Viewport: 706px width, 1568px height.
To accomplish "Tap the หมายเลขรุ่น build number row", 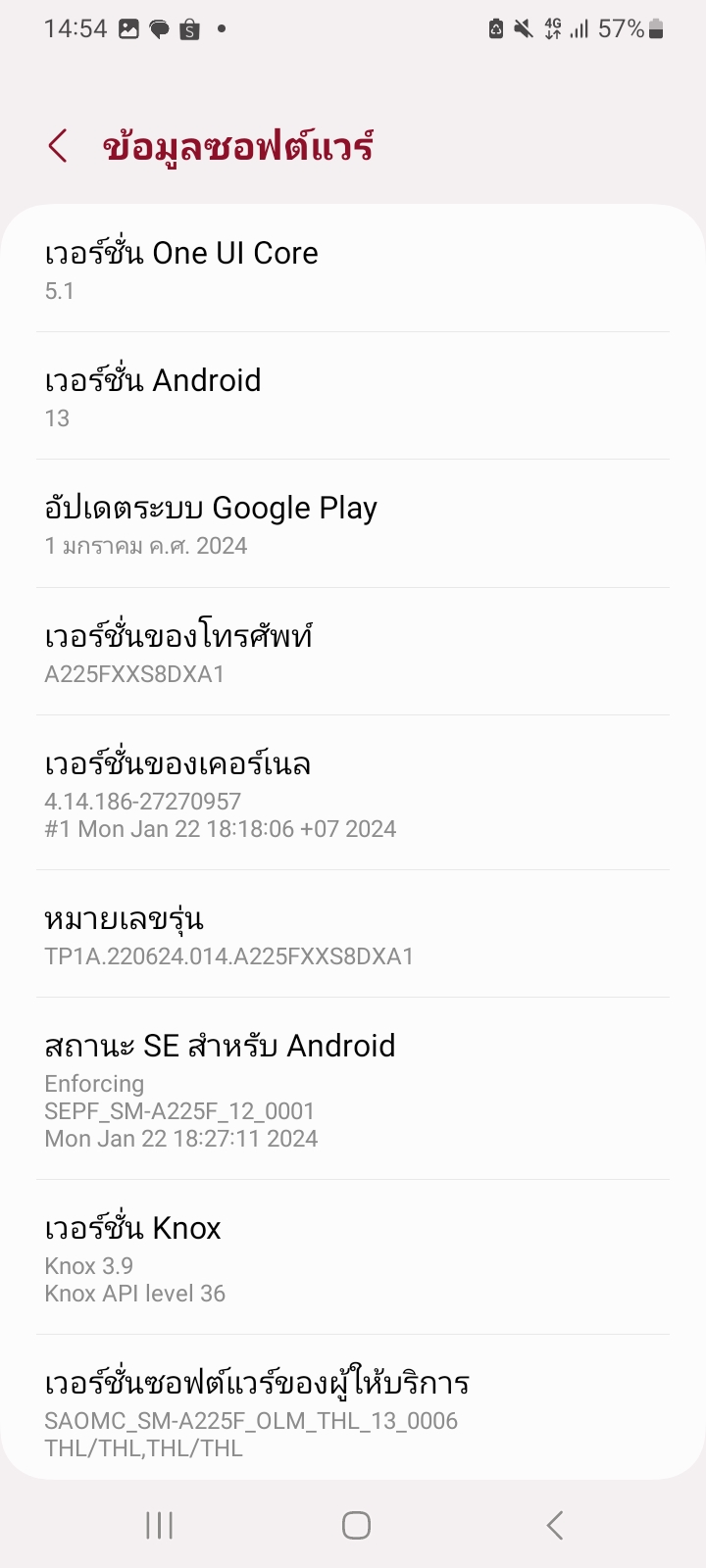I will (x=353, y=934).
